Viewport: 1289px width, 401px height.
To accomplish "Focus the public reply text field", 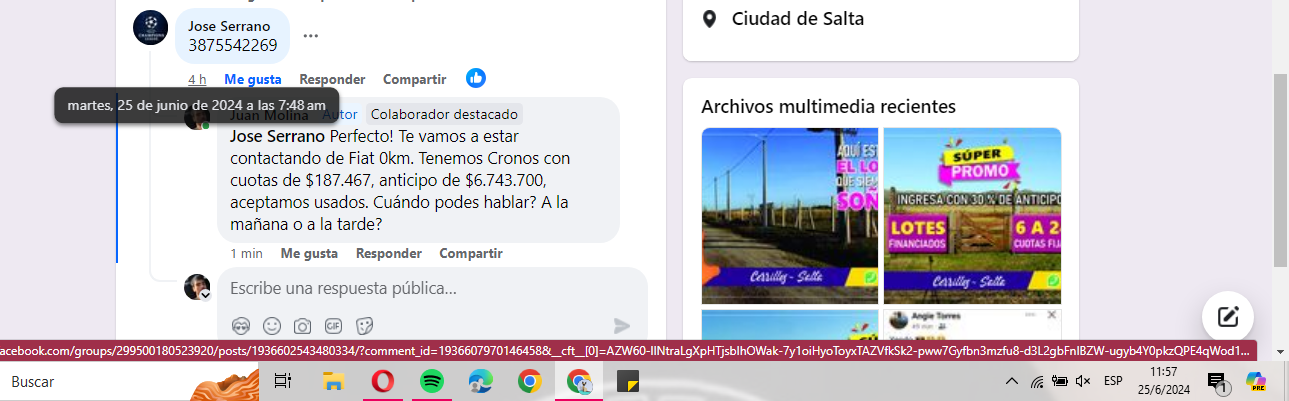I will tap(420, 288).
